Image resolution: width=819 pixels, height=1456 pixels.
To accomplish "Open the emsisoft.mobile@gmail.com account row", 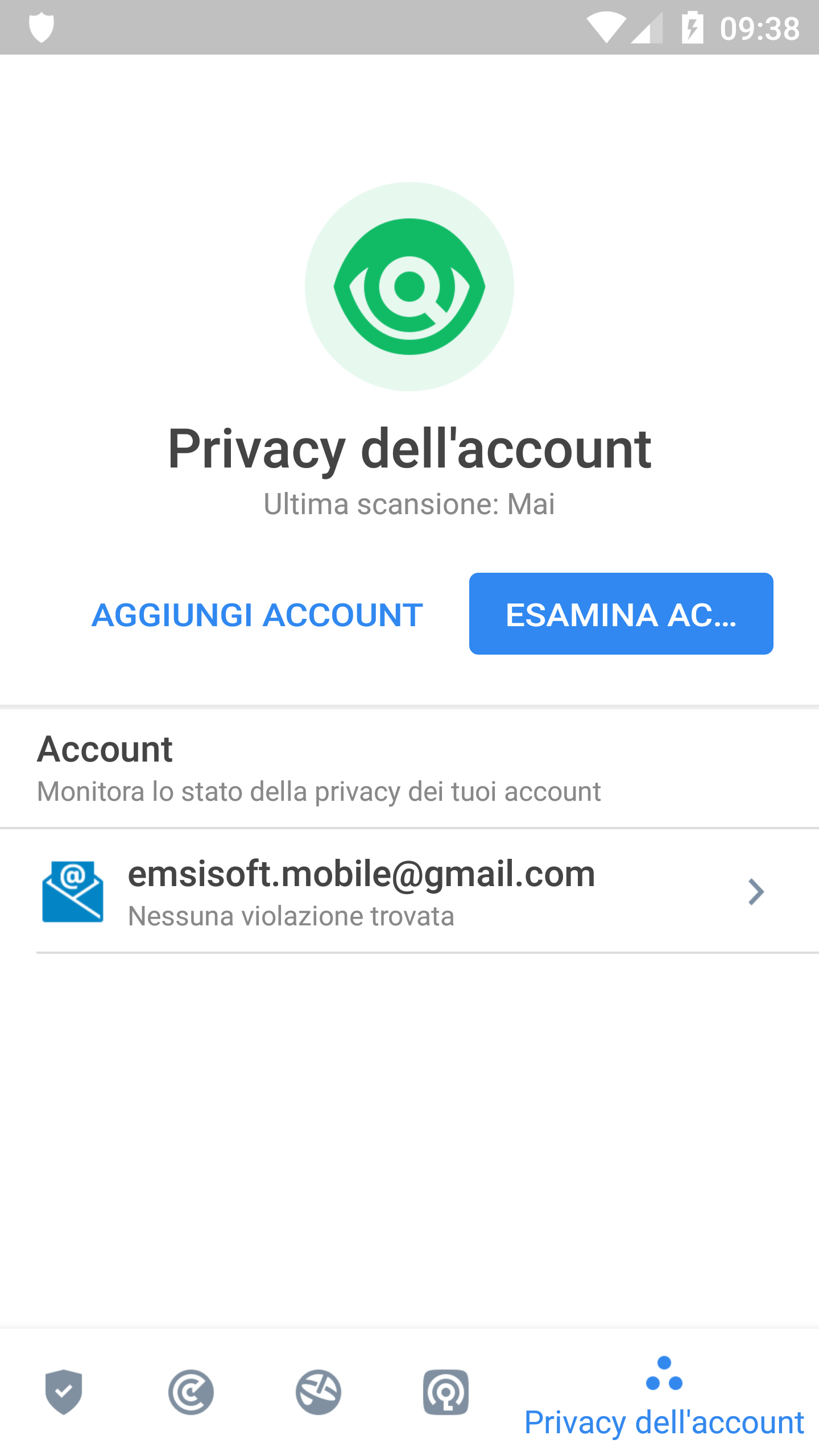I will tap(409, 891).
